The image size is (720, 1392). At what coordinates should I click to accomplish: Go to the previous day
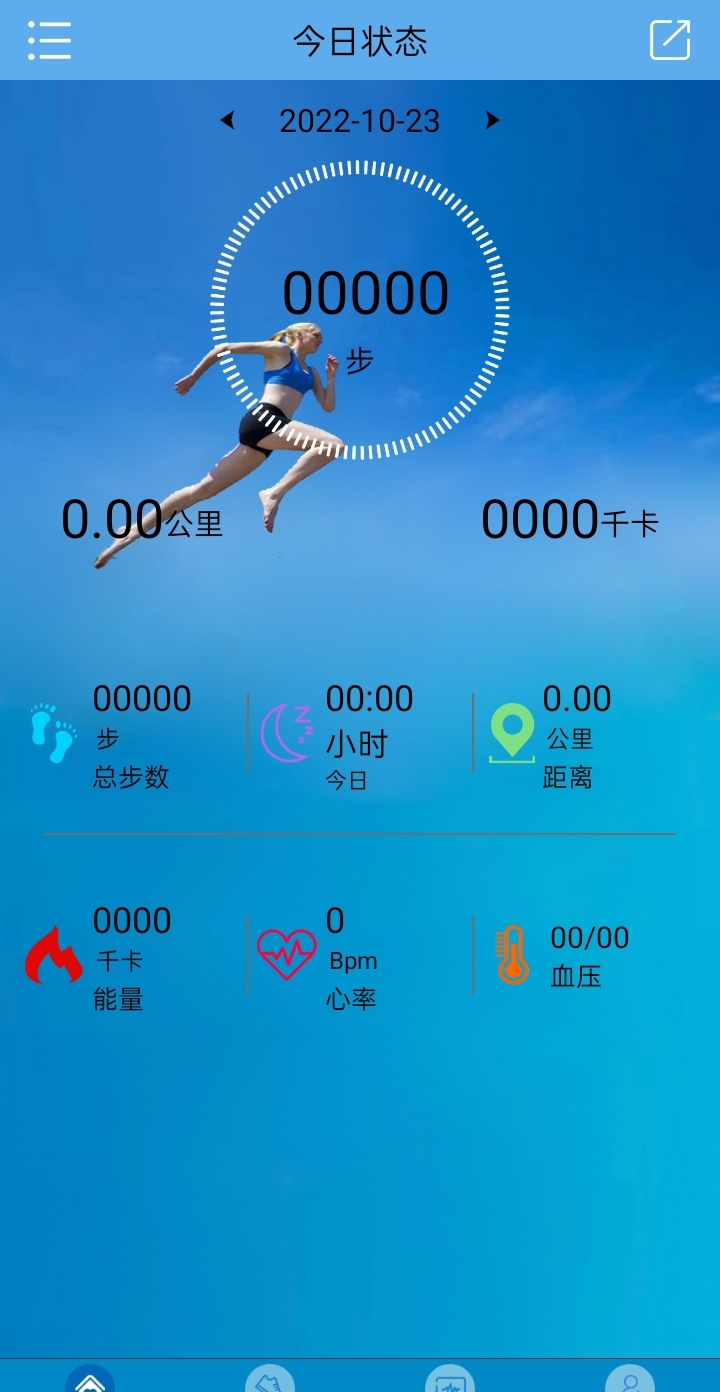tap(227, 121)
